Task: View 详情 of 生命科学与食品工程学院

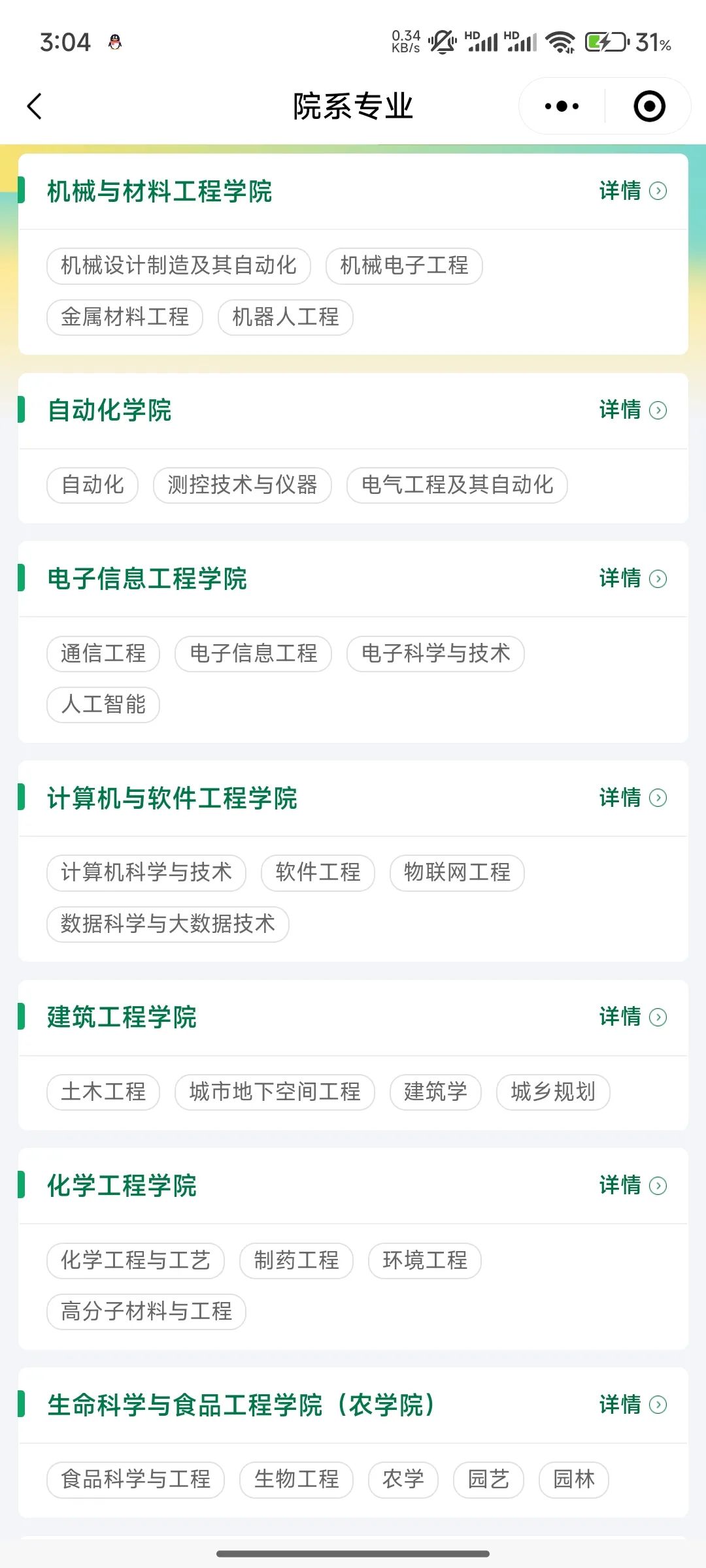Action: coord(632,1405)
